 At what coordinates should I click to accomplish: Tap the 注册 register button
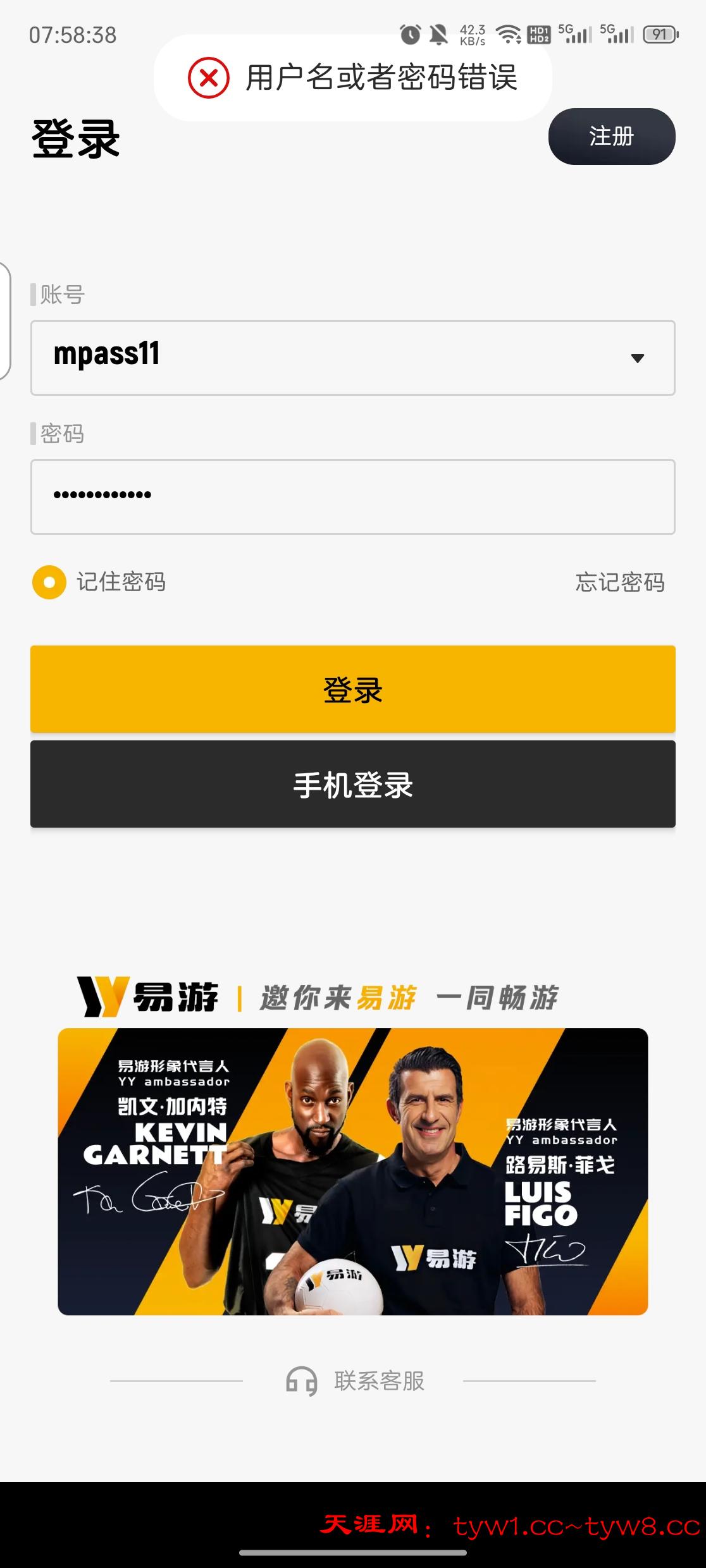pos(611,137)
